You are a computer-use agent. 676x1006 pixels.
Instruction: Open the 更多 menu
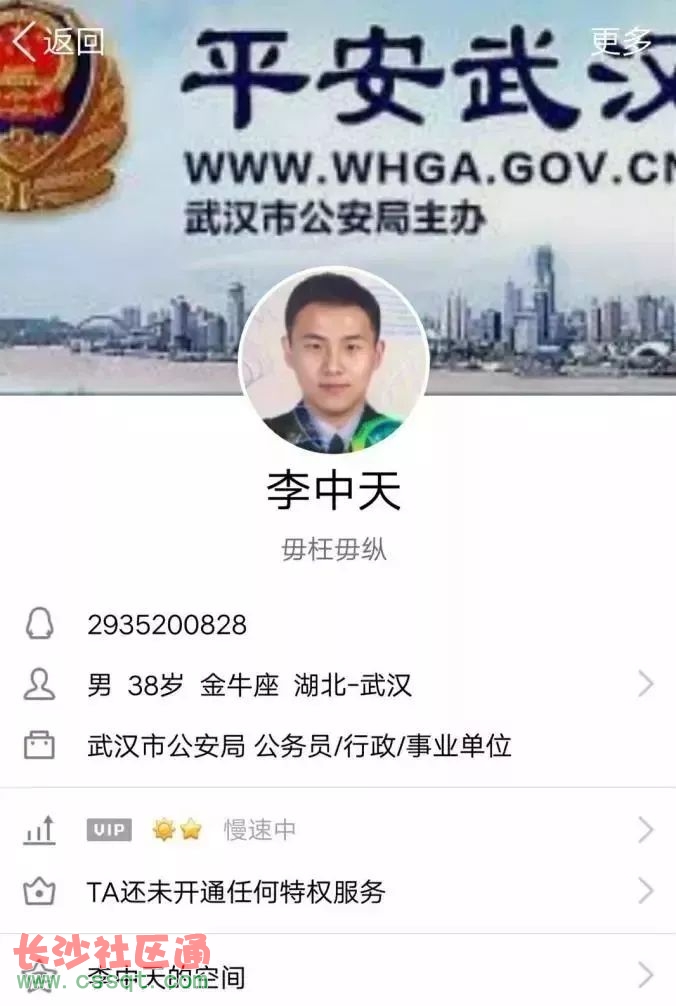[621, 42]
